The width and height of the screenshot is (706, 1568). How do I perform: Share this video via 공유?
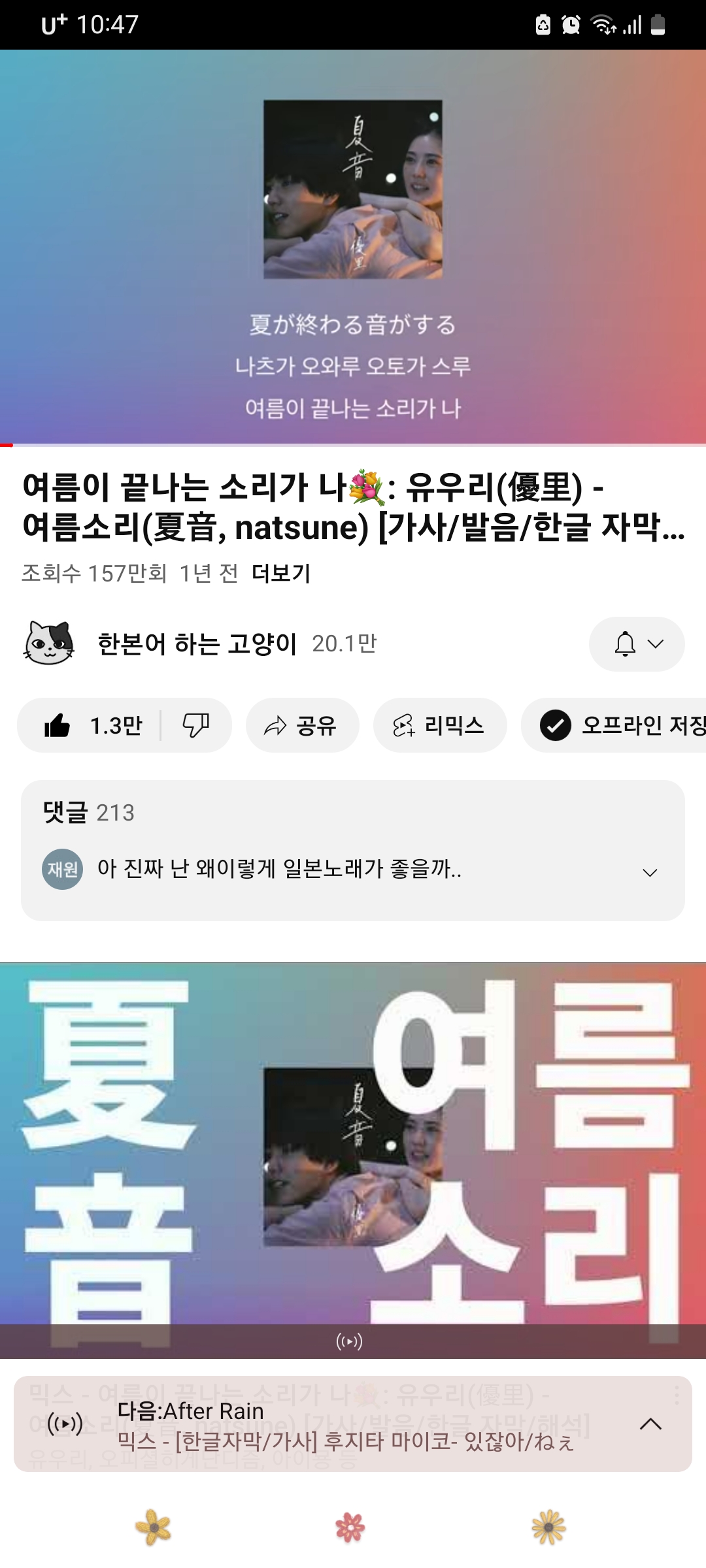pyautogui.click(x=302, y=725)
